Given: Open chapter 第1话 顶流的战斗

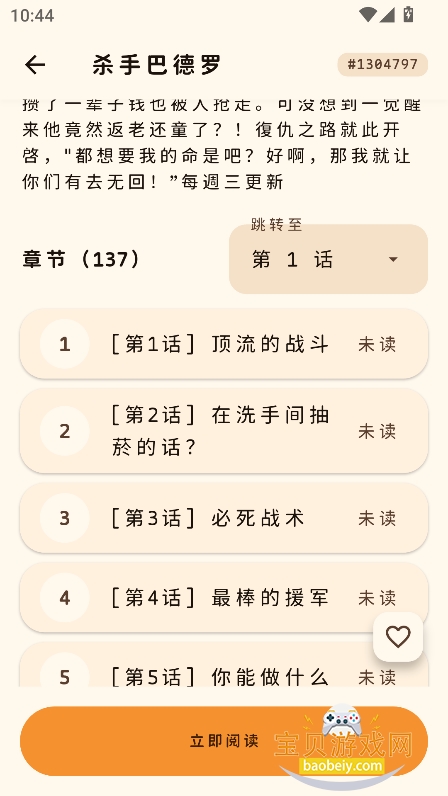Looking at the screenshot, I should 223,344.
